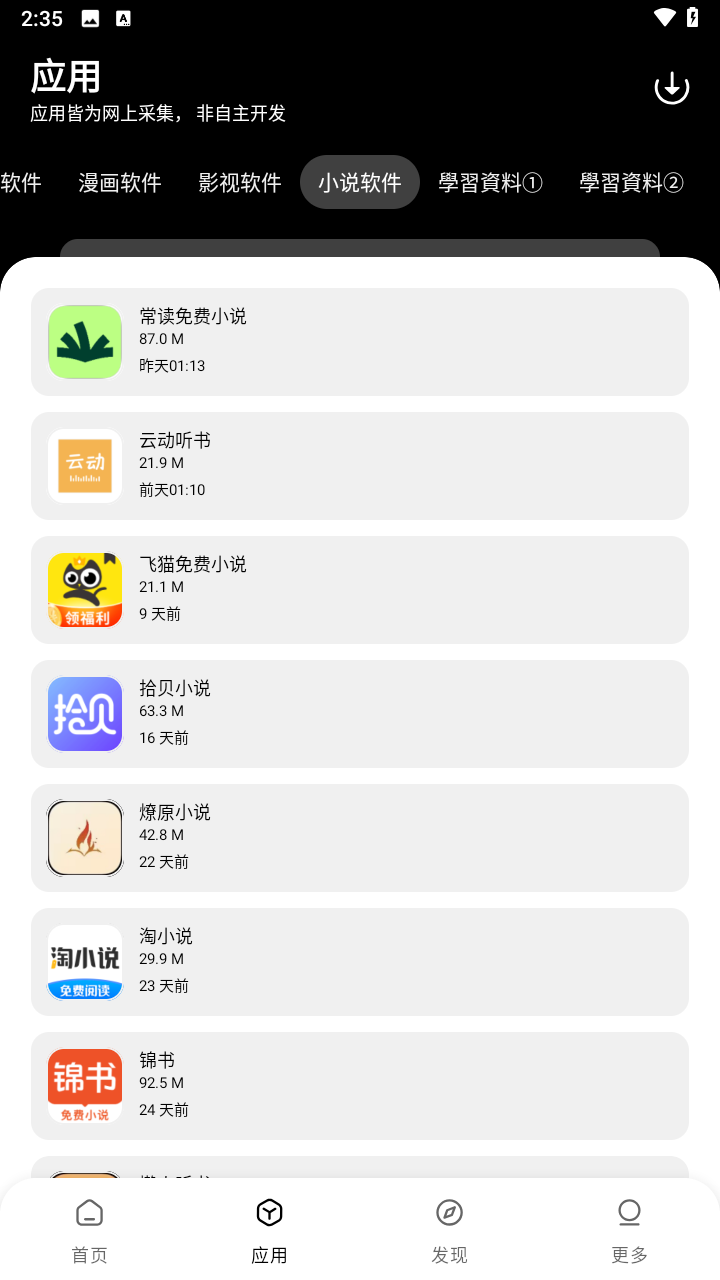
Task: Switch to the 影视软件 tab
Action: (x=240, y=182)
